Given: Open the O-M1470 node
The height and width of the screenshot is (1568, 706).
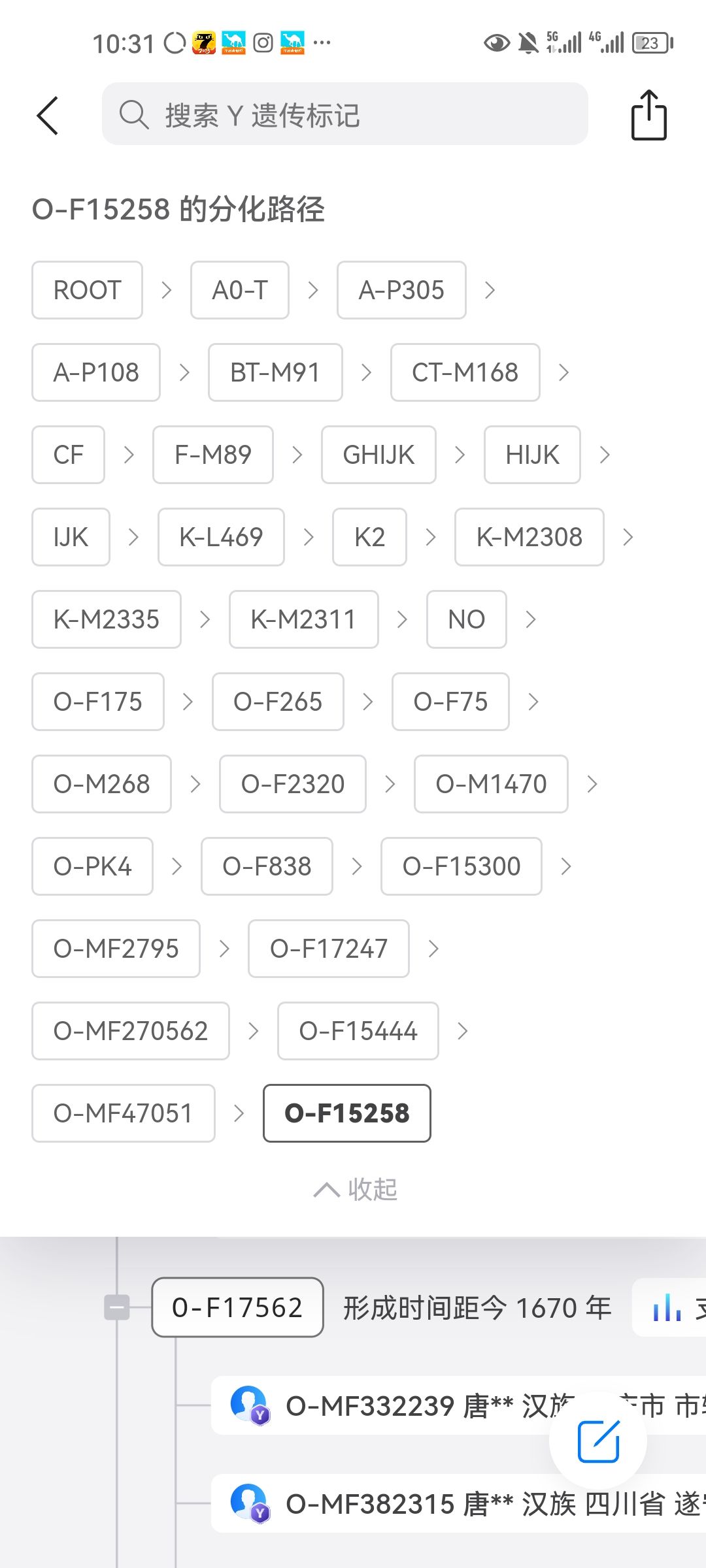Looking at the screenshot, I should 491,784.
